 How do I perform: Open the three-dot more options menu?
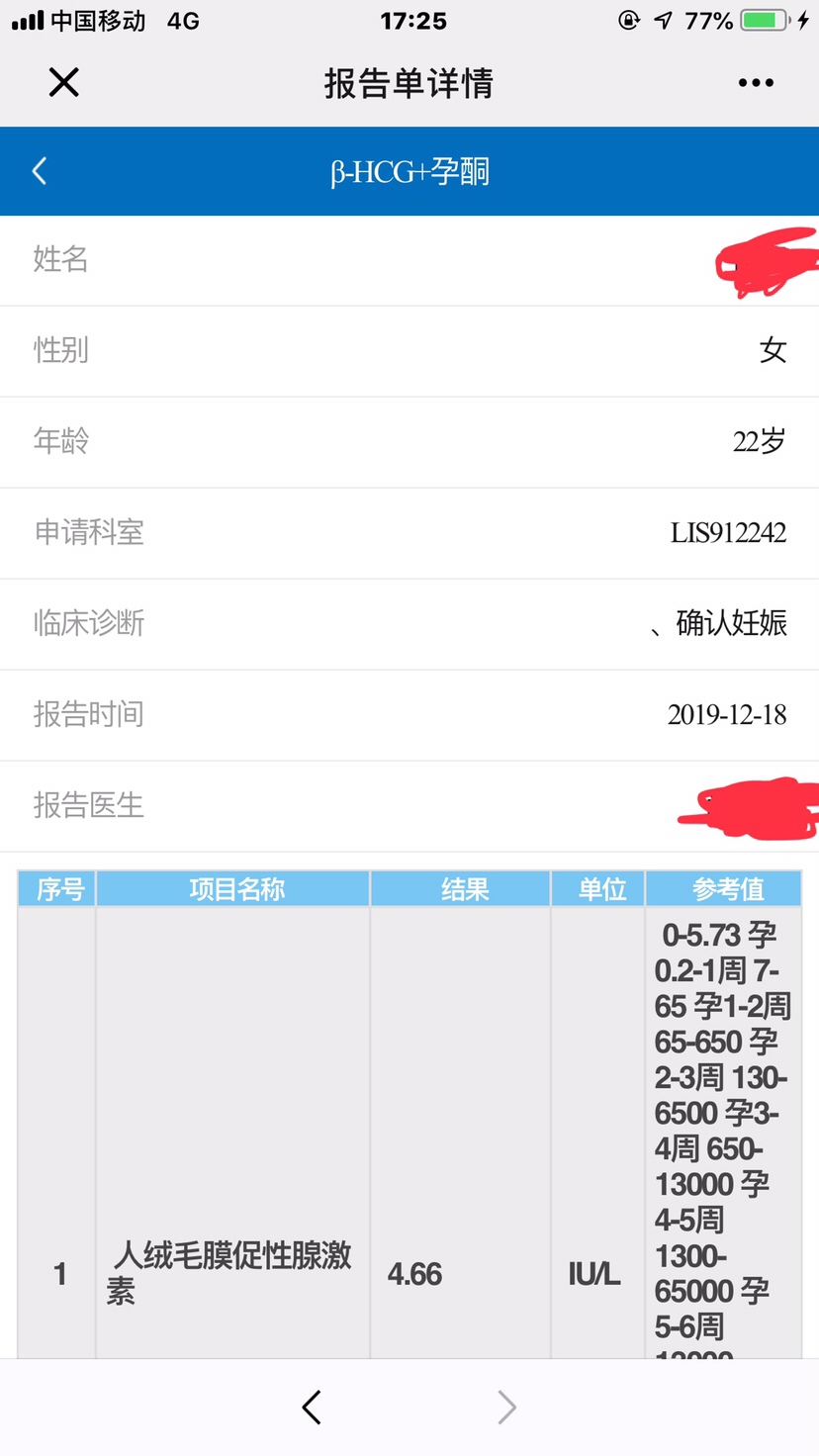(x=756, y=83)
